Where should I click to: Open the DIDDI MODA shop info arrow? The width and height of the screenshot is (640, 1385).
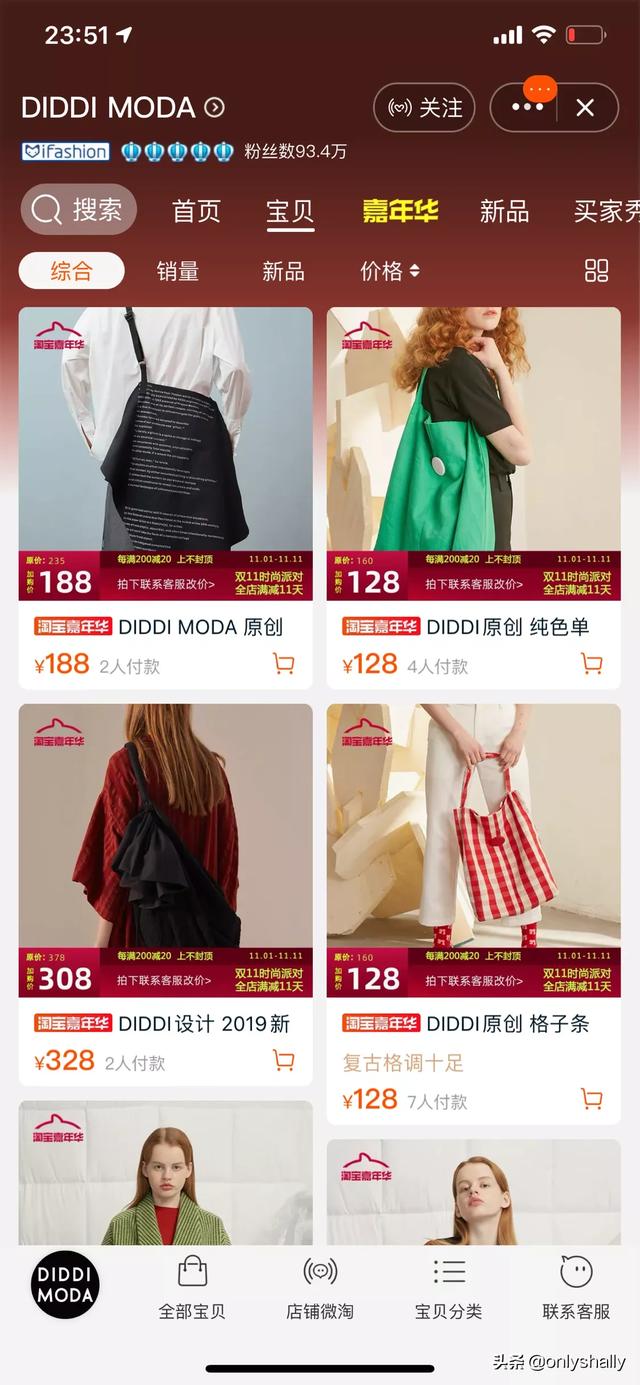[215, 108]
